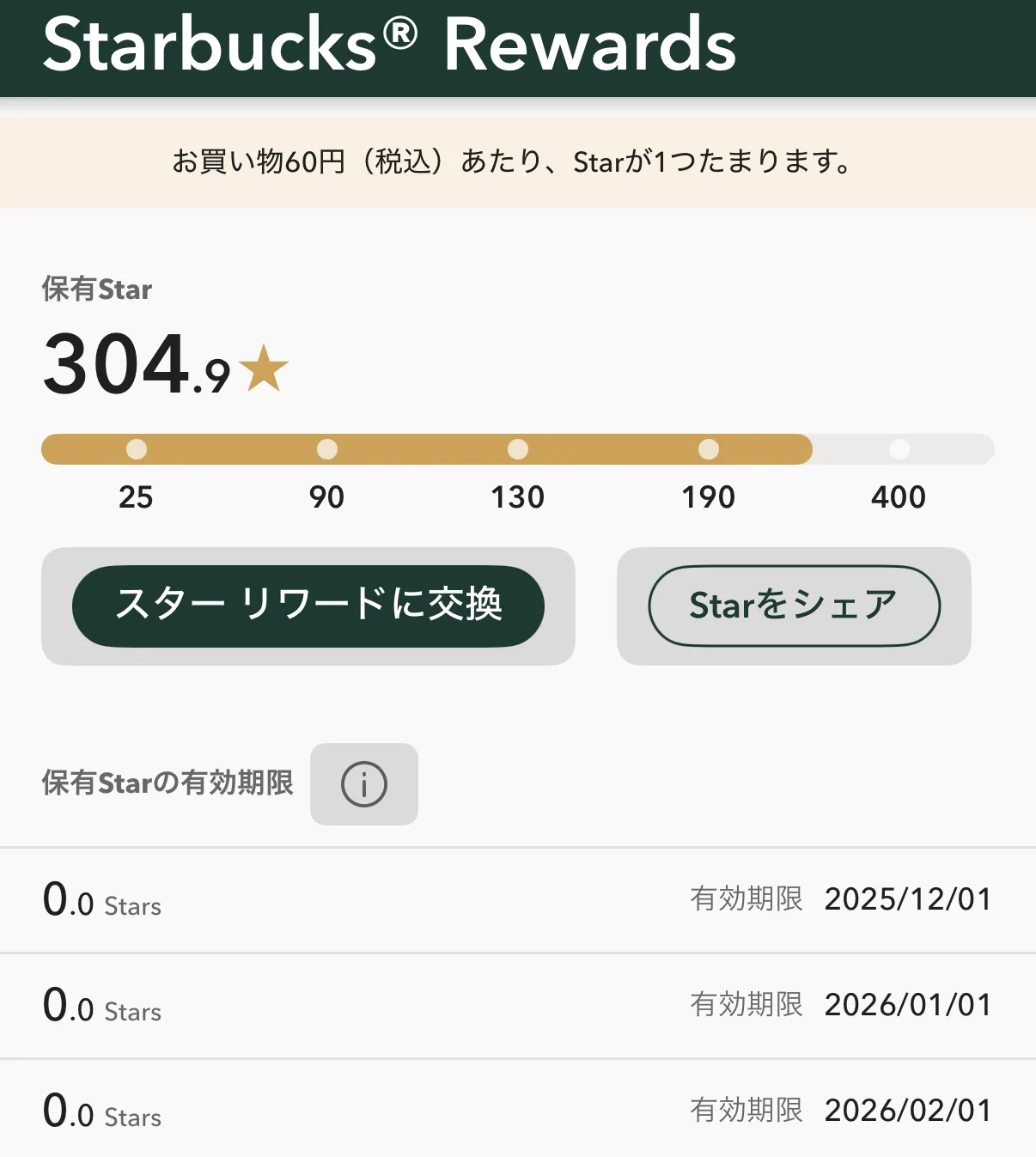This screenshot has width=1036, height=1157.
Task: Open スター リワードに交換 to redeem Stars
Action: 309,606
